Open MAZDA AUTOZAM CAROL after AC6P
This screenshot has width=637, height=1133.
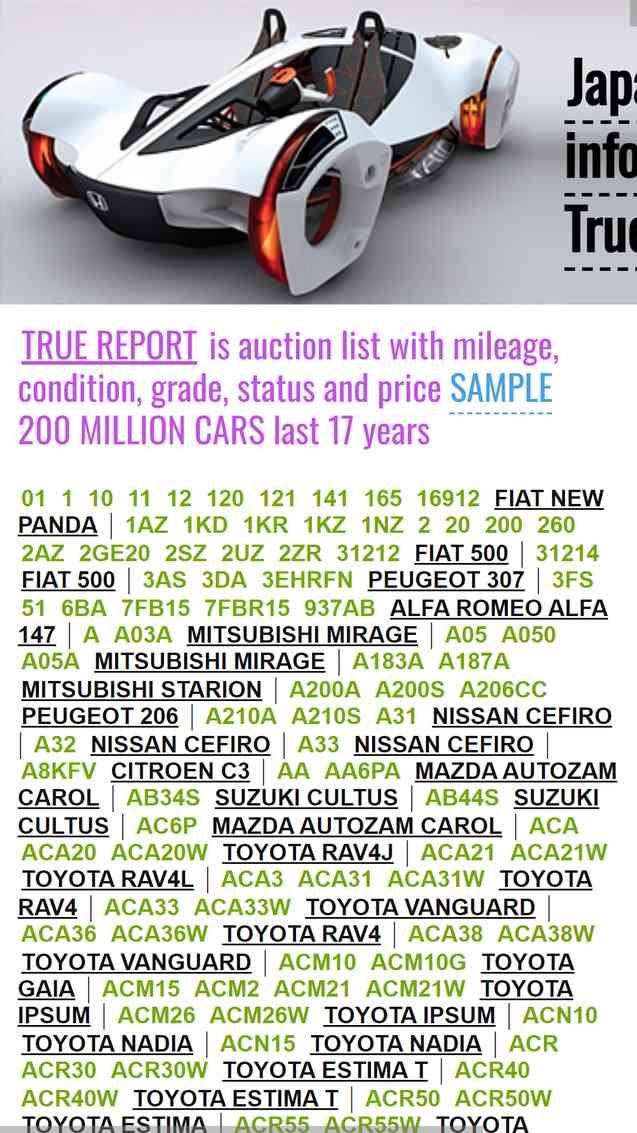(x=357, y=825)
